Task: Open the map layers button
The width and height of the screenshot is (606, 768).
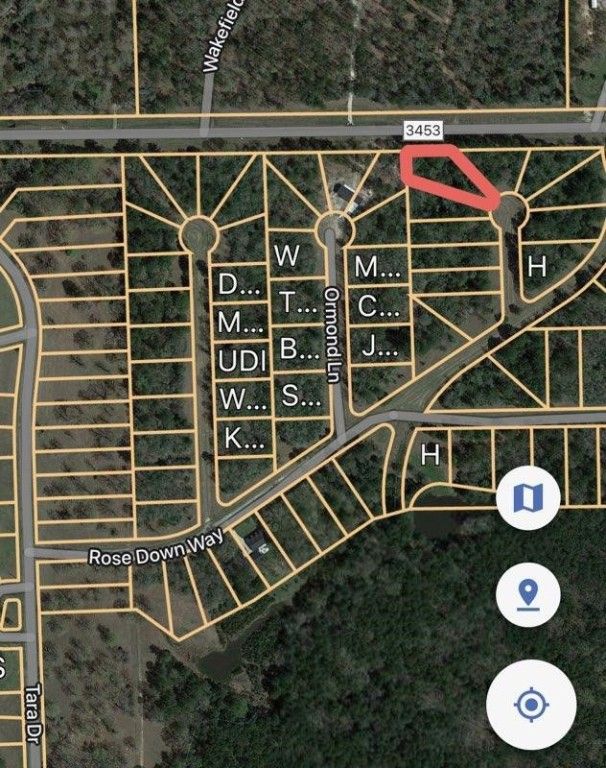Action: coord(528,497)
